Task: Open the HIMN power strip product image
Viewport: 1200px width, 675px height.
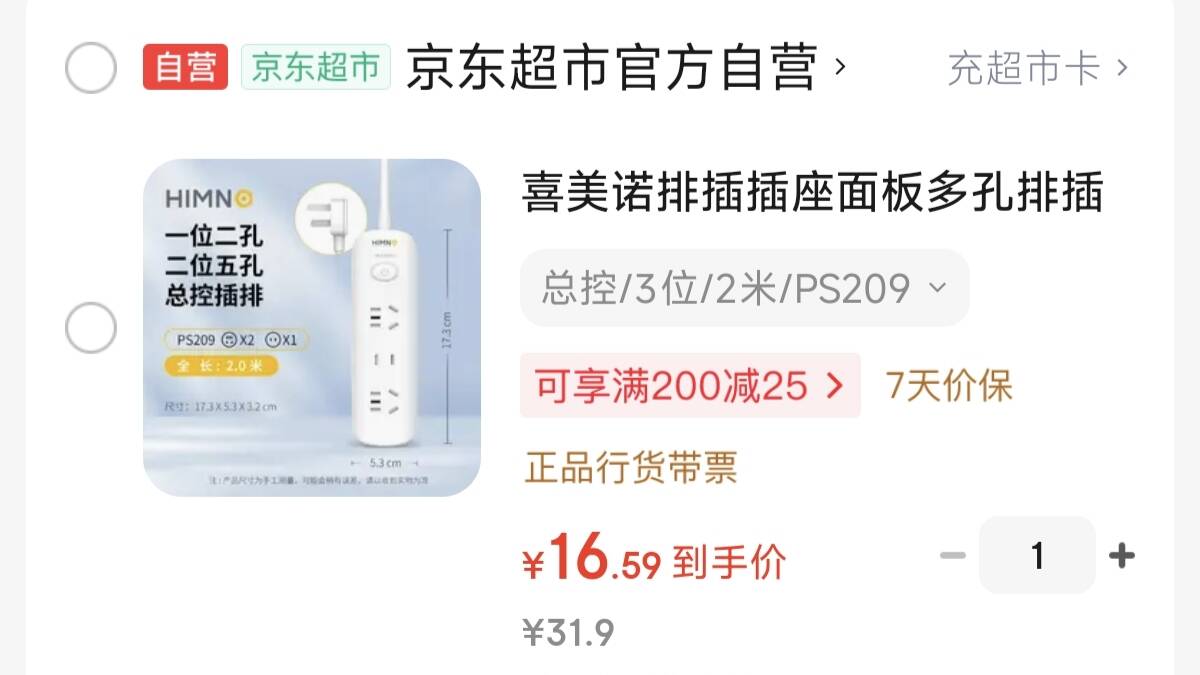Action: click(x=312, y=328)
